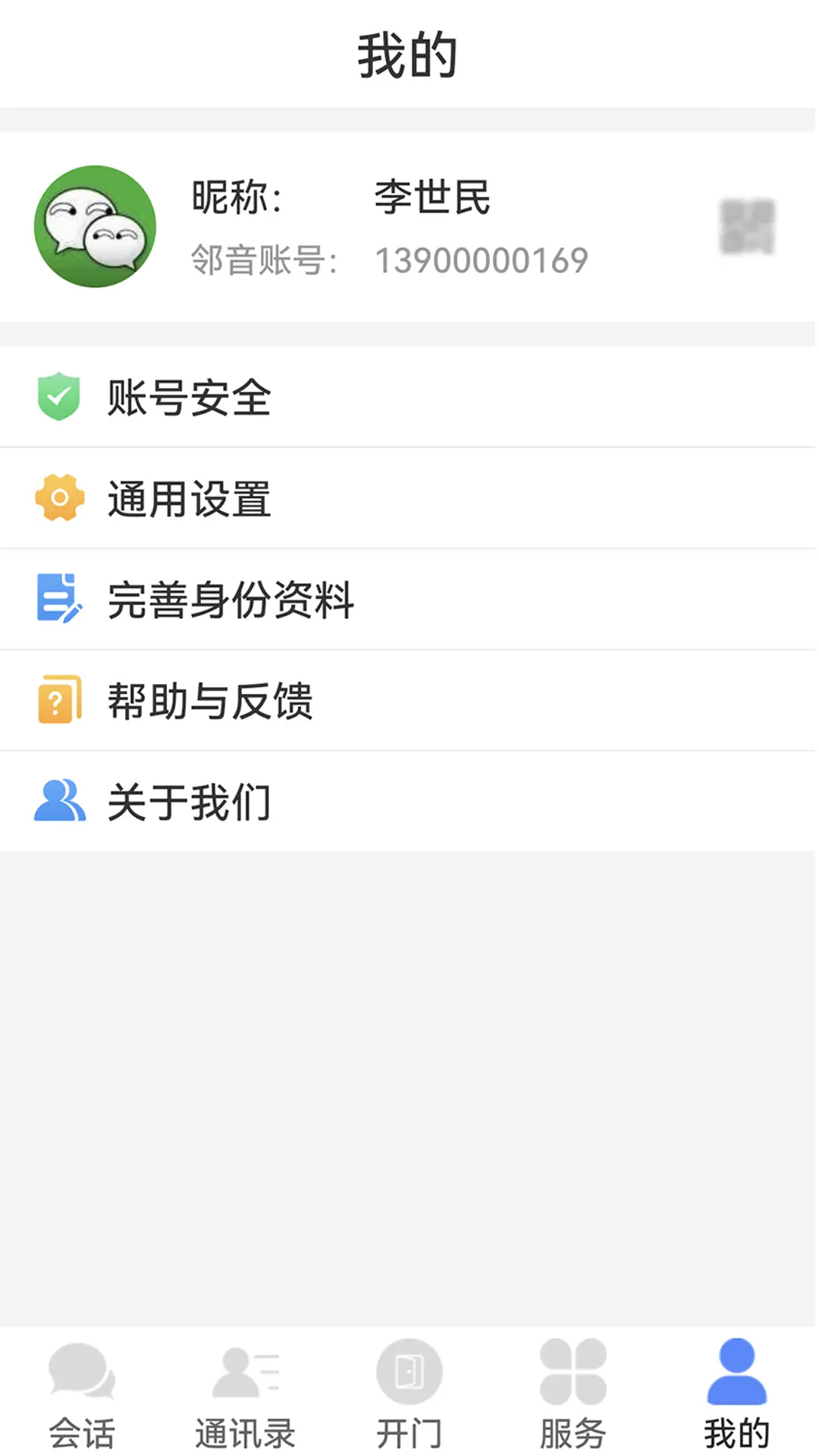Tap the door icon for 开门
The height and width of the screenshot is (1456, 819).
(x=409, y=1373)
